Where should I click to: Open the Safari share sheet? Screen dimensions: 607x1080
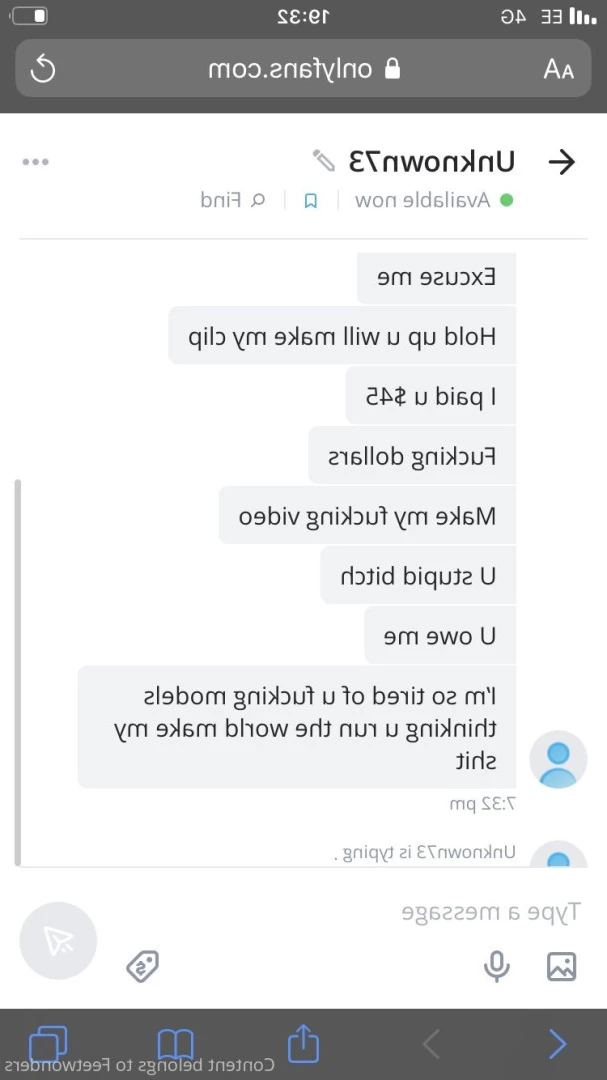click(x=303, y=1044)
